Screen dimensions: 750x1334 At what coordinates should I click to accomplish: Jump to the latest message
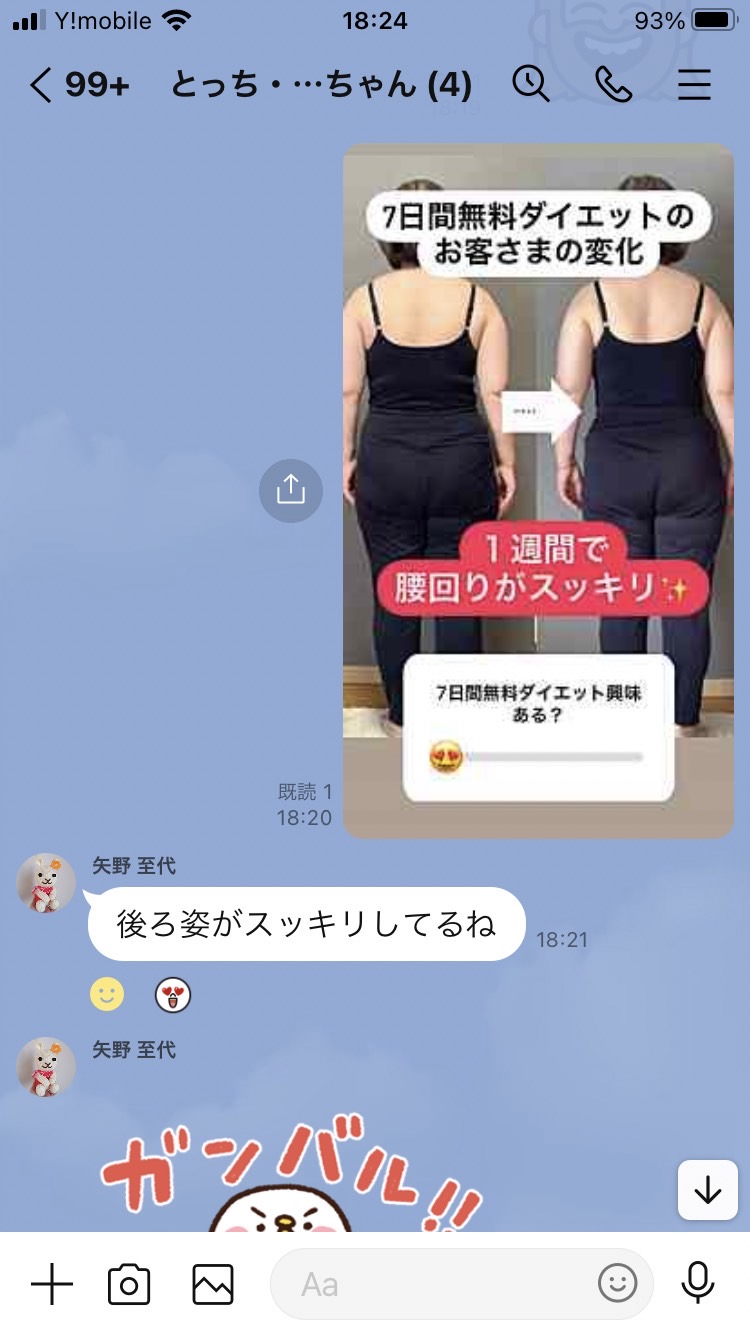pyautogui.click(x=707, y=1189)
